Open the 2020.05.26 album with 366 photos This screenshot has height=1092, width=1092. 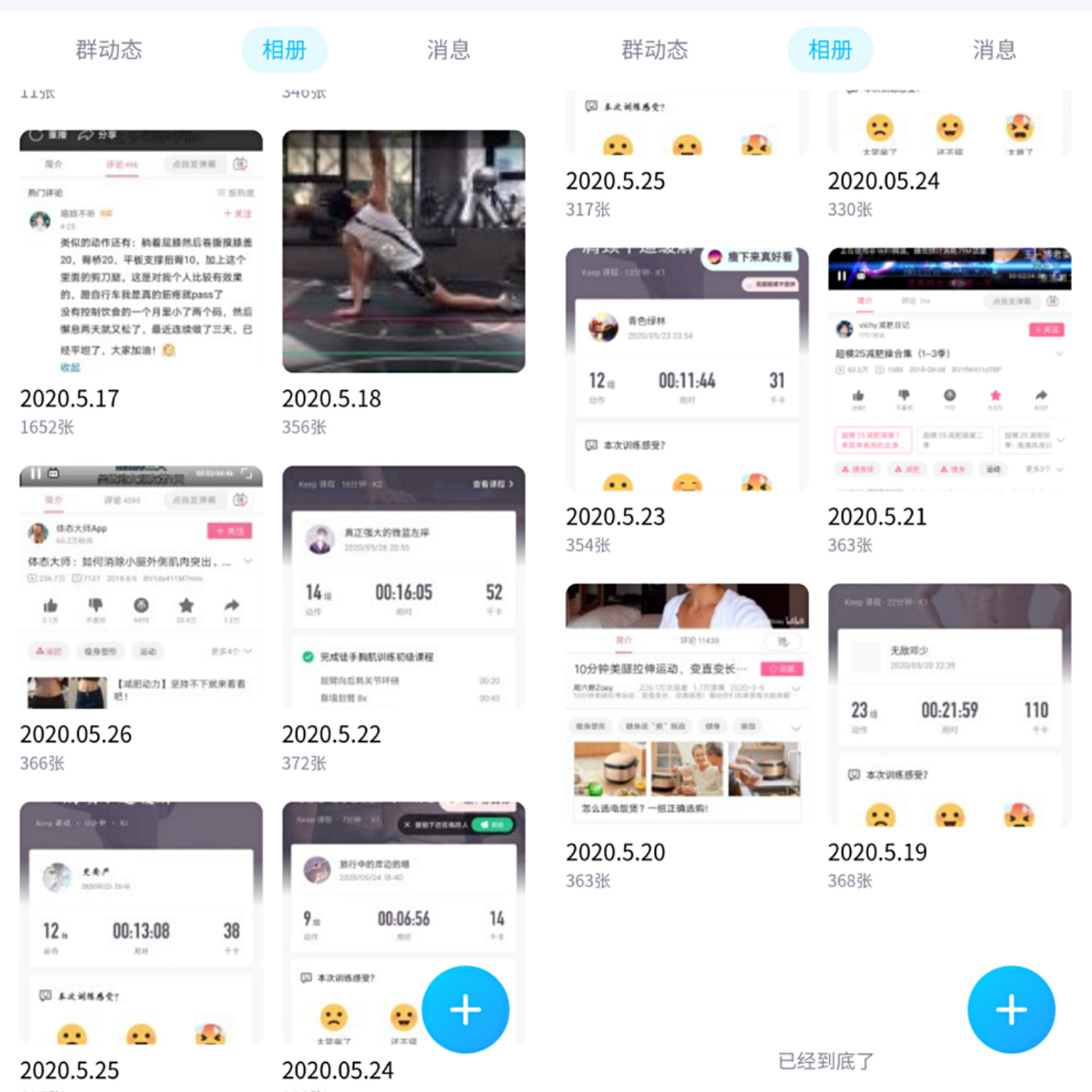(141, 587)
